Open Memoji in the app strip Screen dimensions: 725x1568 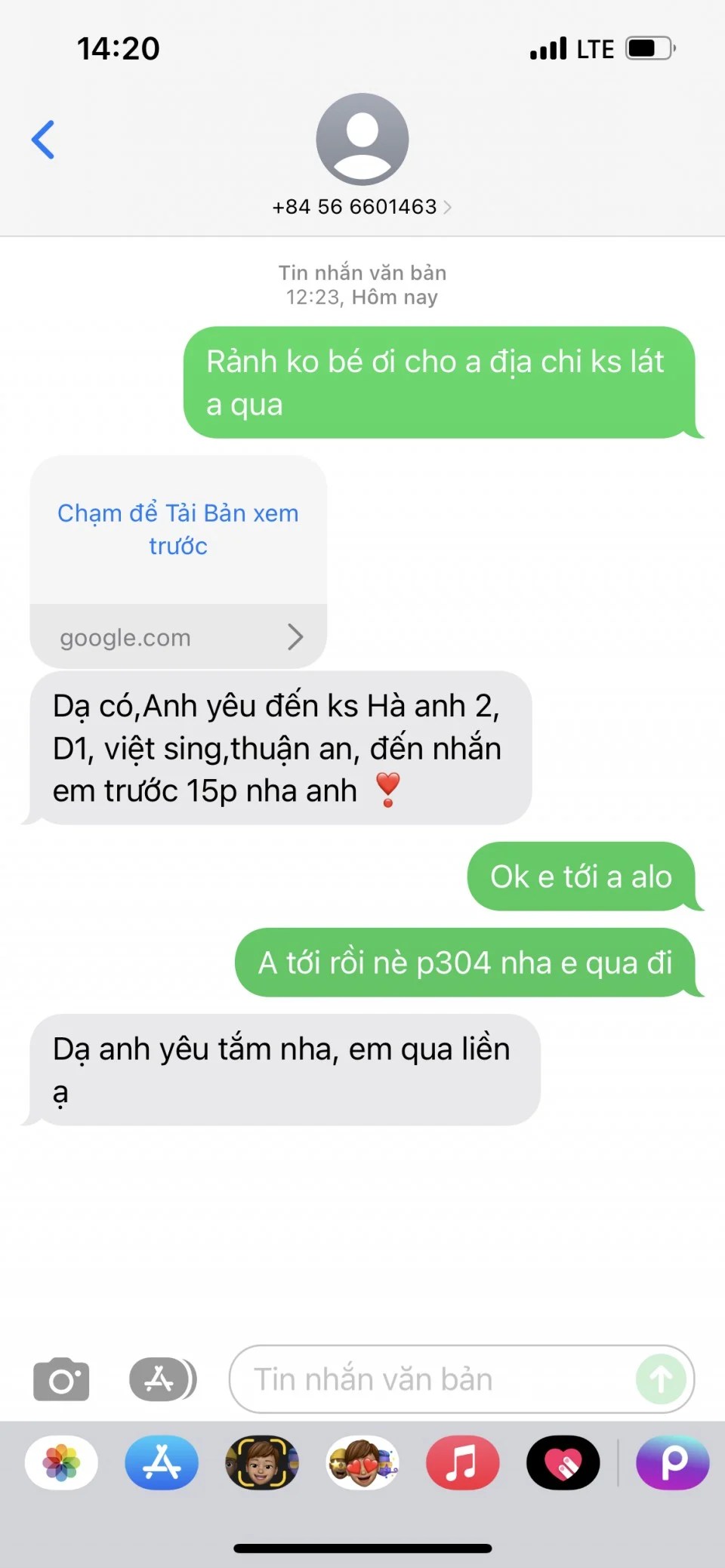pyautogui.click(x=262, y=1462)
